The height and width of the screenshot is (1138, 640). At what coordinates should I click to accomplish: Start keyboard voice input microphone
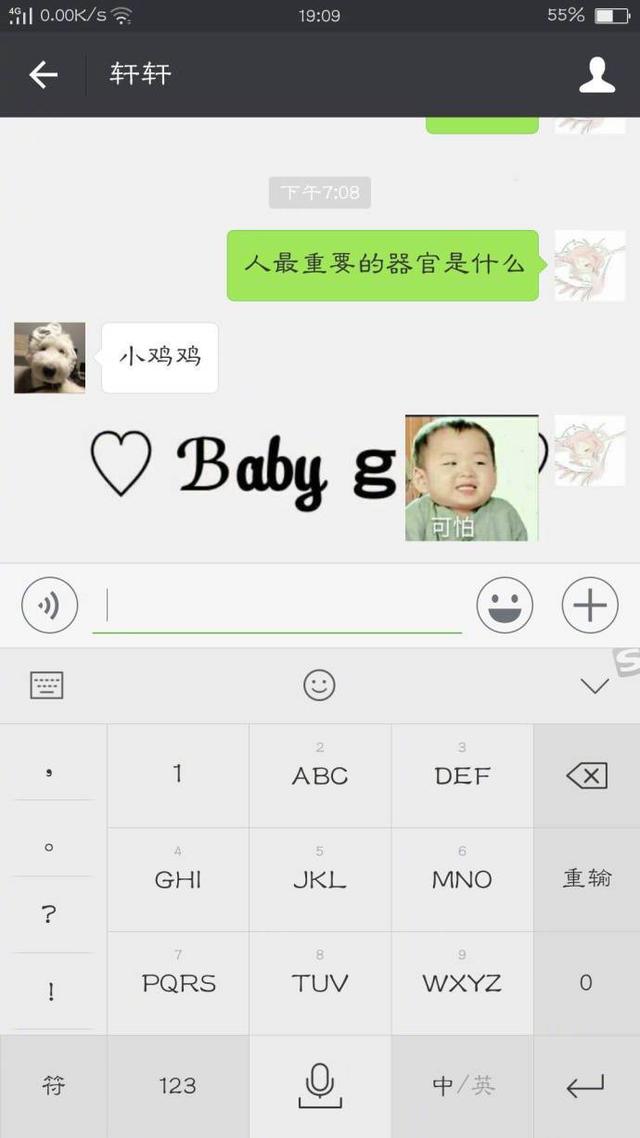tap(320, 1086)
